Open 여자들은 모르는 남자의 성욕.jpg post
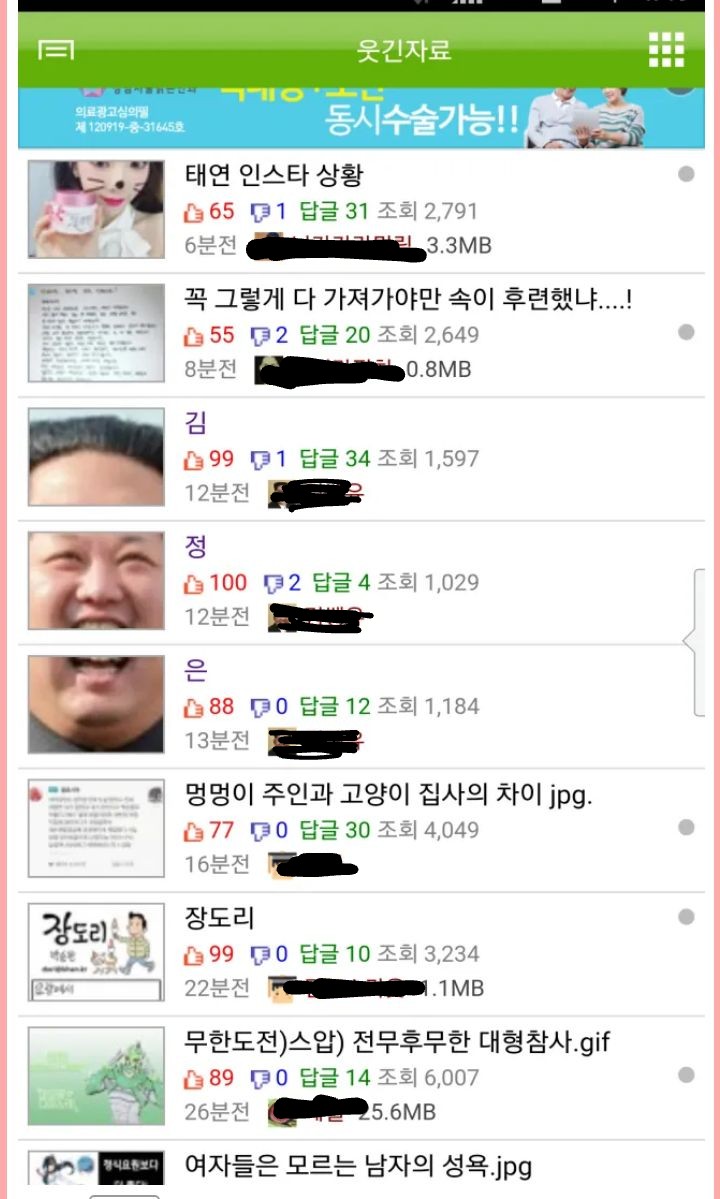 click(358, 1166)
